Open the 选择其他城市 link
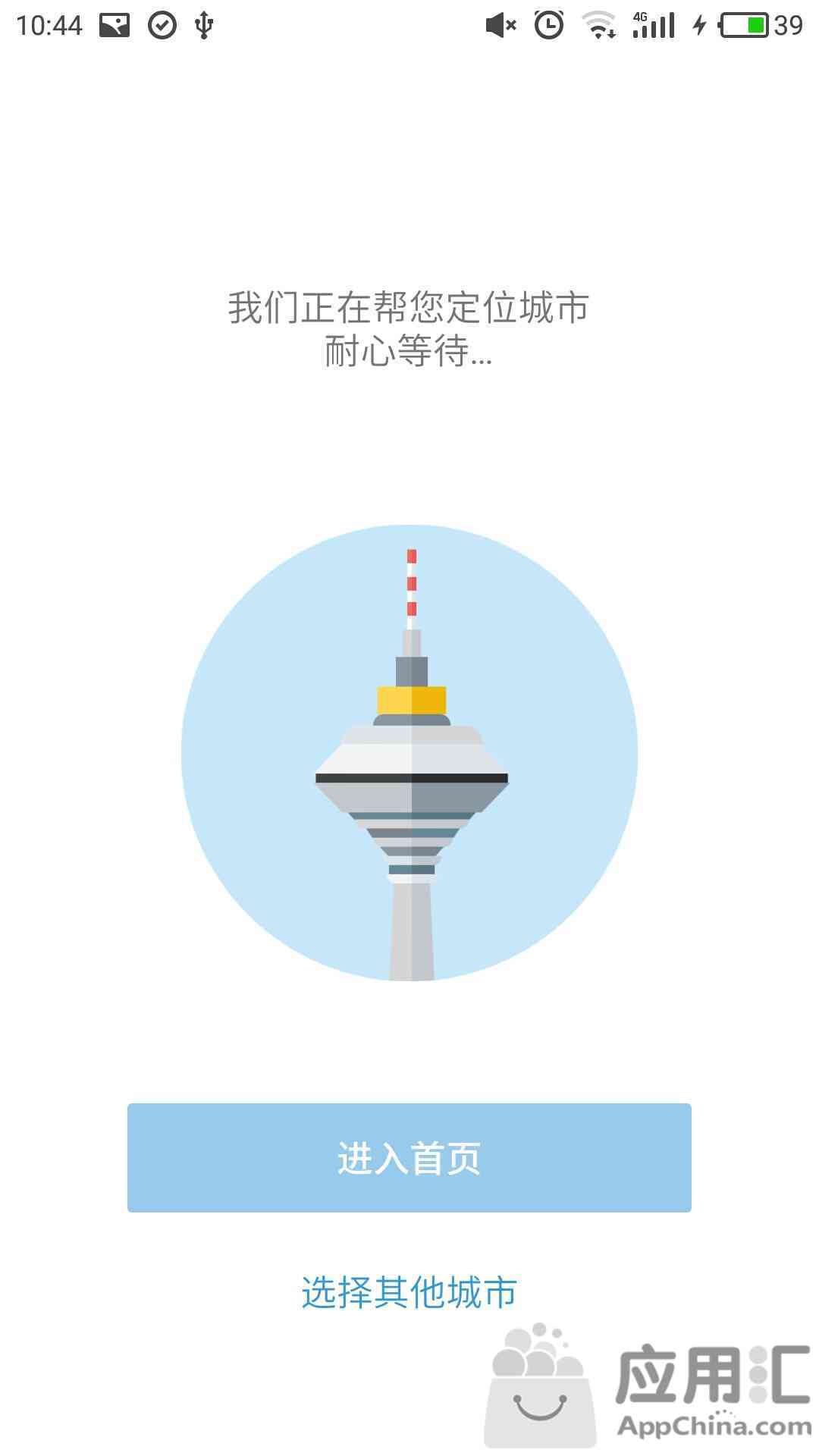Viewport: 819px width, 1456px height. point(409,1292)
